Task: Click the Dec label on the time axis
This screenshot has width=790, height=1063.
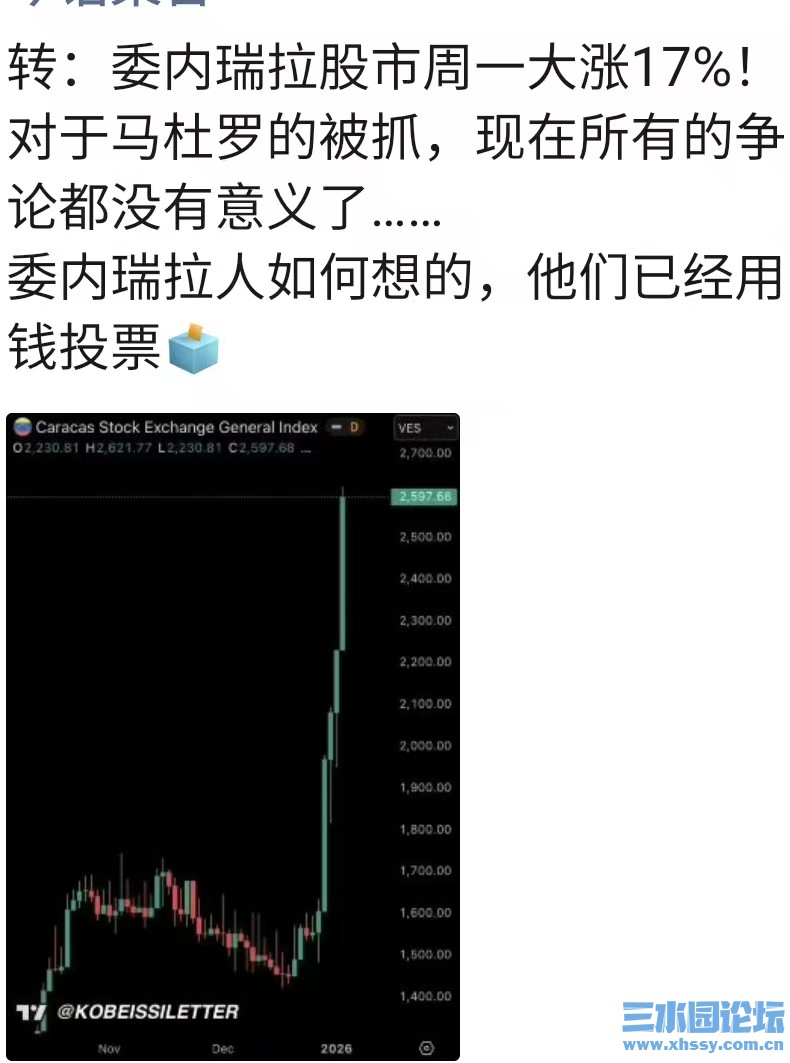Action: (x=222, y=1049)
